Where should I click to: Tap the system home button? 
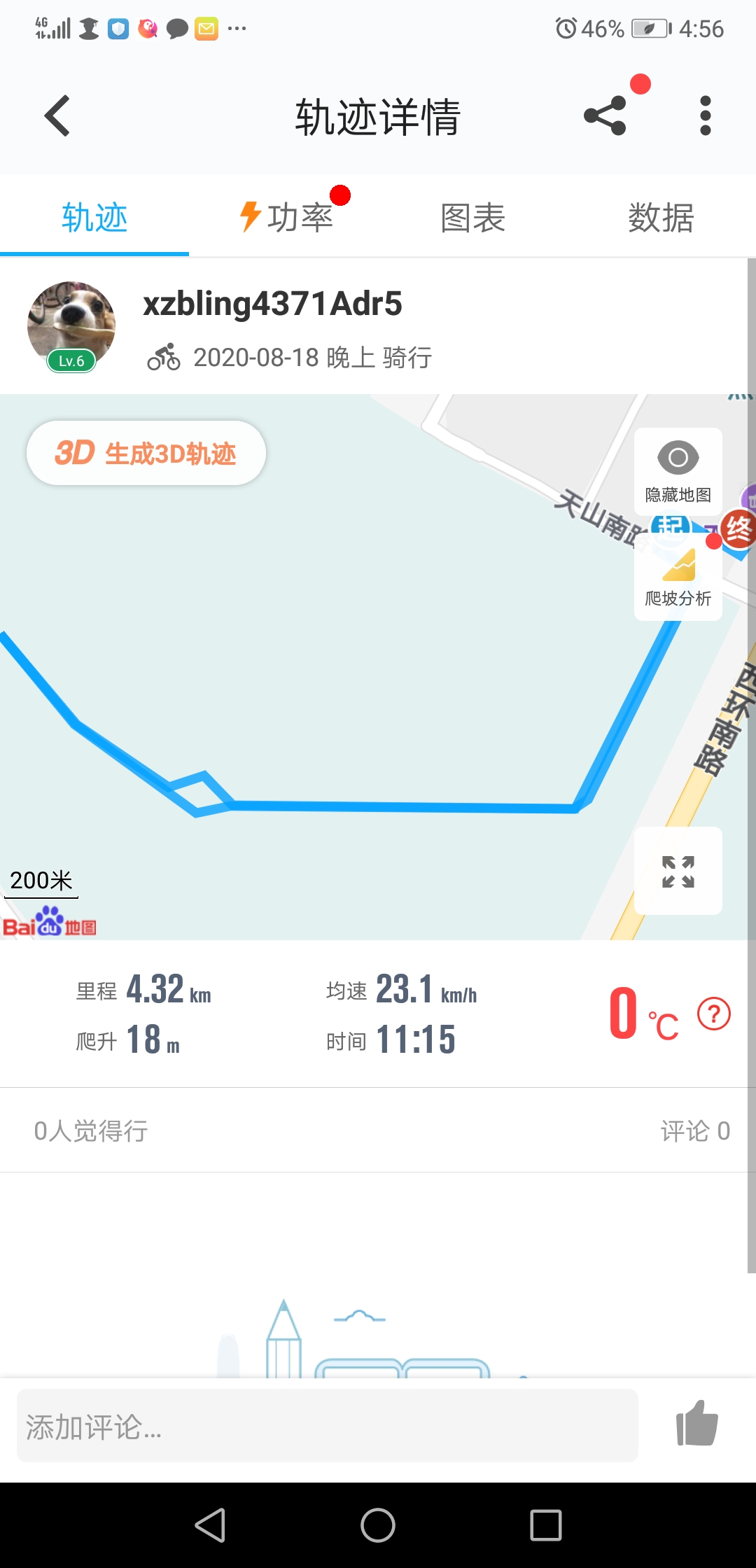(x=378, y=1525)
